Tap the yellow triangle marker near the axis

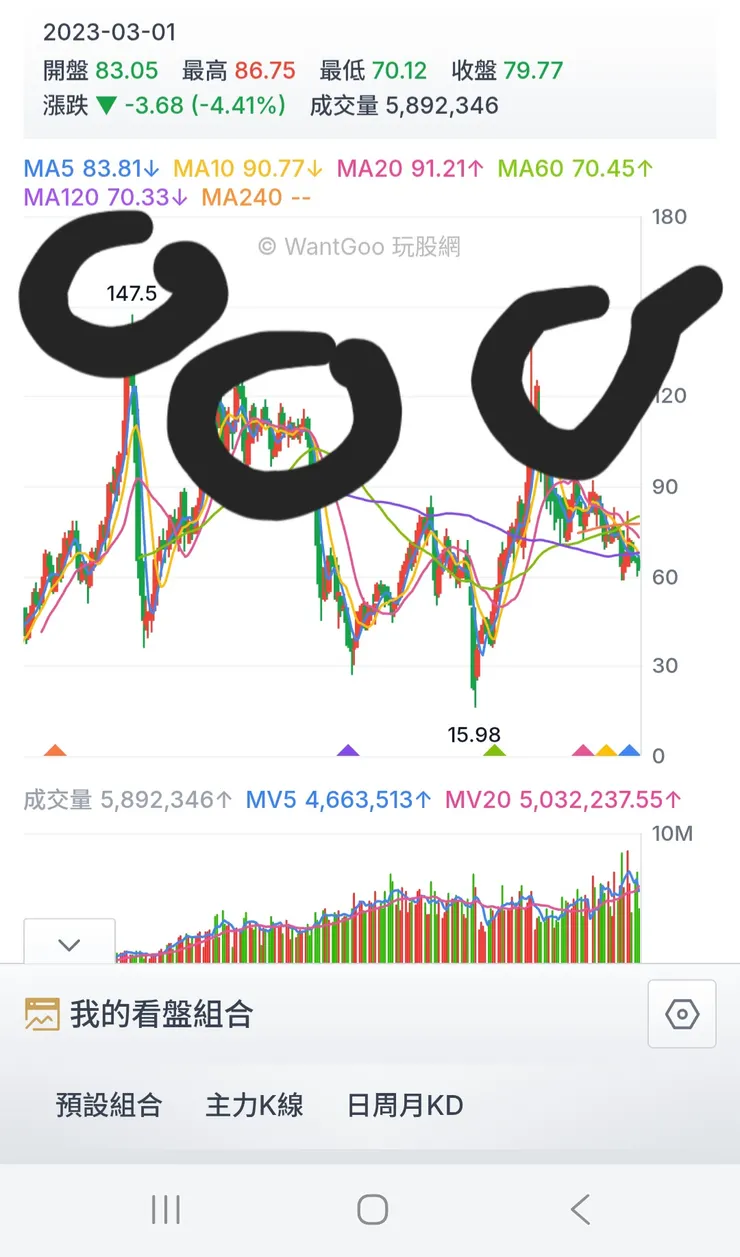point(608,751)
